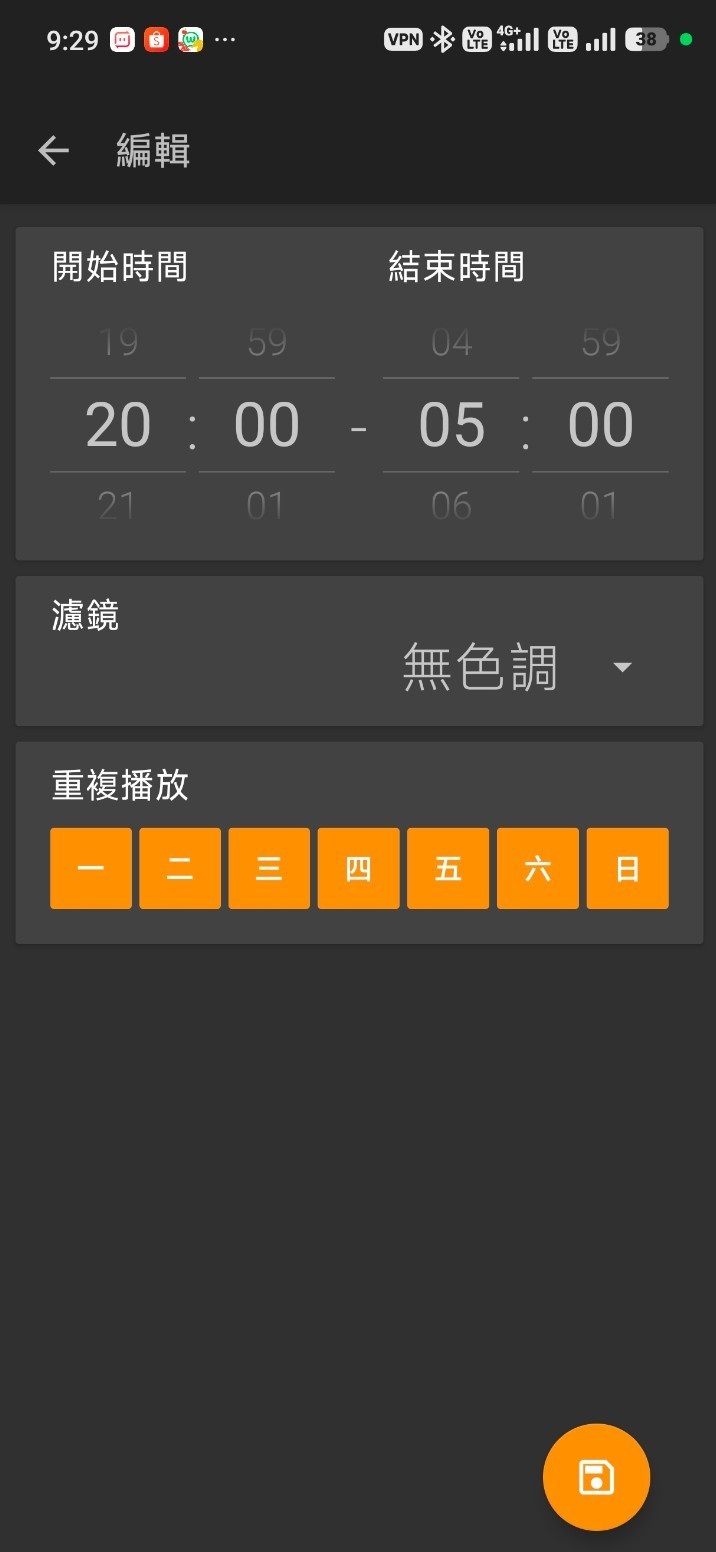Viewport: 716px width, 1552px height.
Task: Select start hour 21 below 20
Action: click(x=118, y=506)
